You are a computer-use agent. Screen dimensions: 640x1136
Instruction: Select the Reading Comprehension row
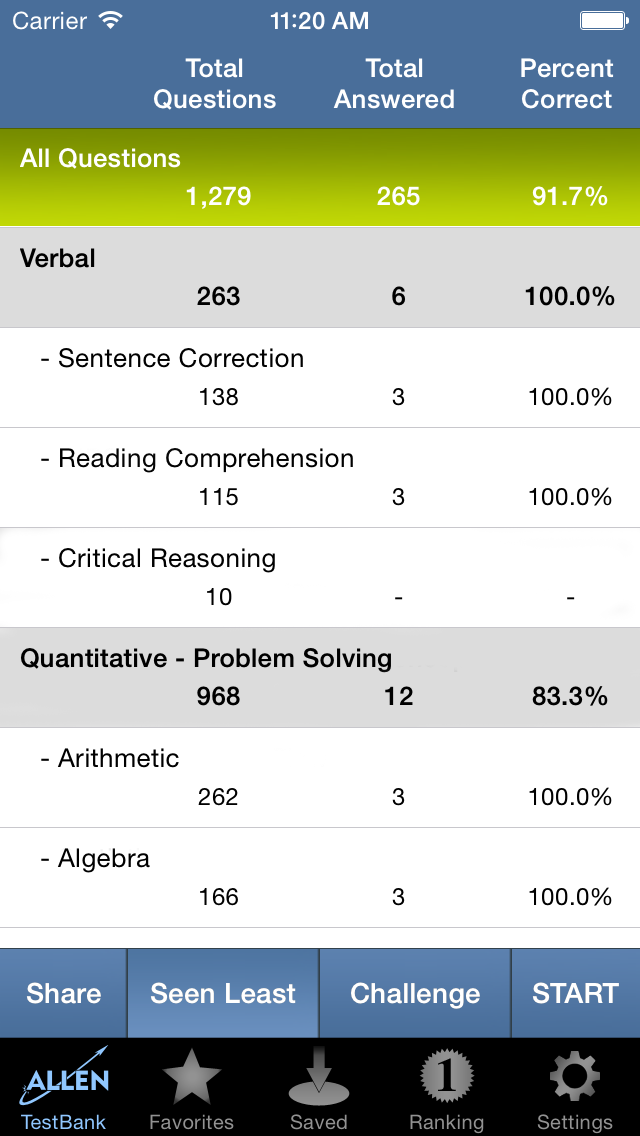[320, 477]
